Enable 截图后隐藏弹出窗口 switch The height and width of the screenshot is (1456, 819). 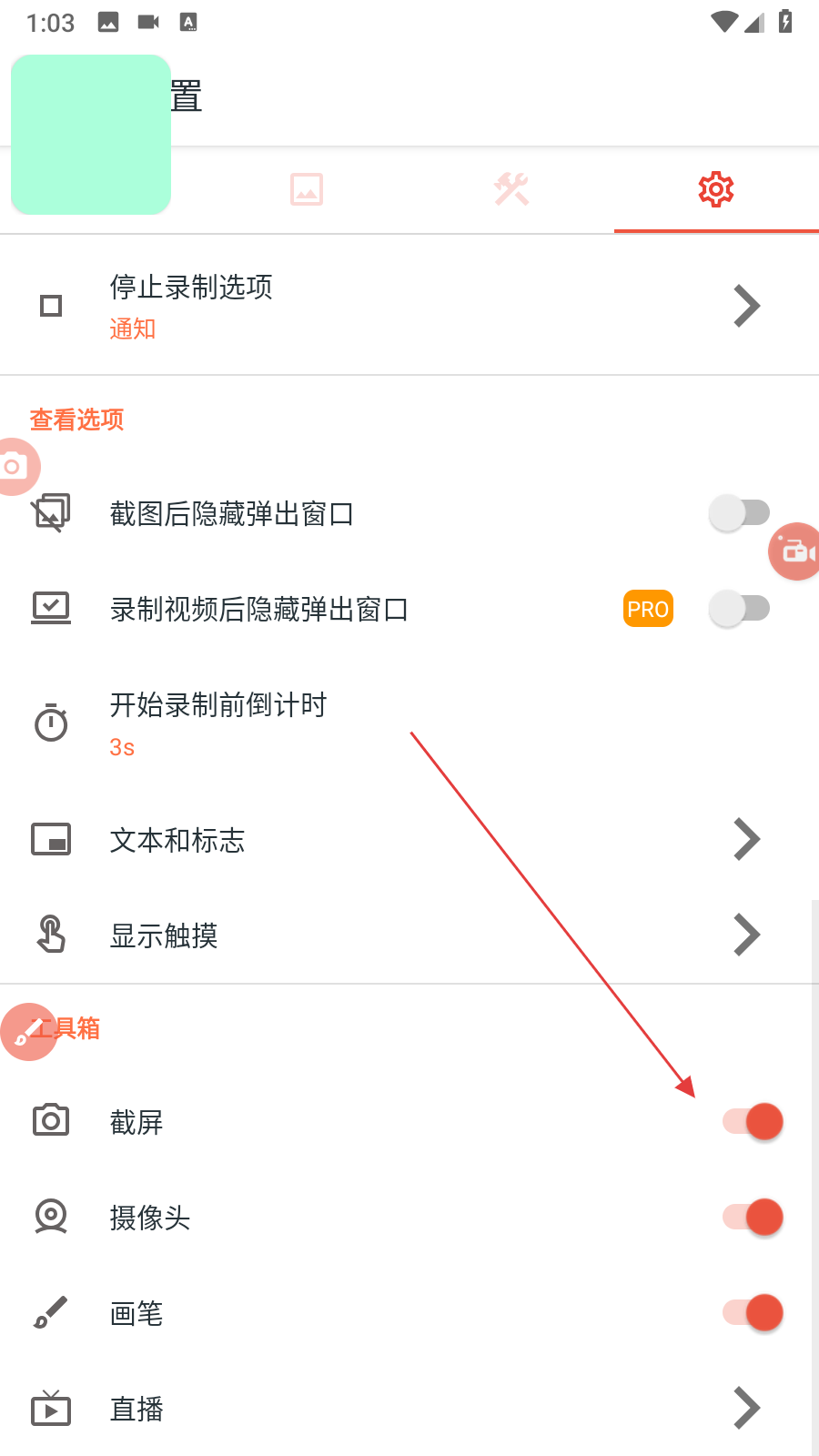(x=739, y=513)
